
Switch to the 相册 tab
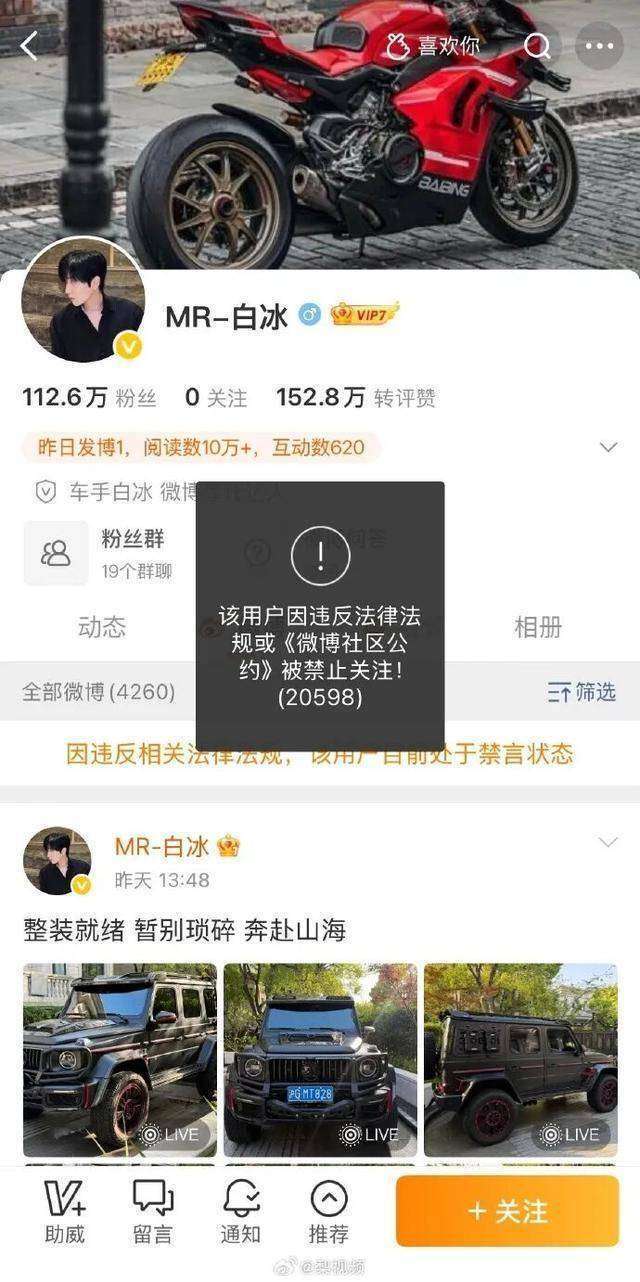[x=538, y=627]
